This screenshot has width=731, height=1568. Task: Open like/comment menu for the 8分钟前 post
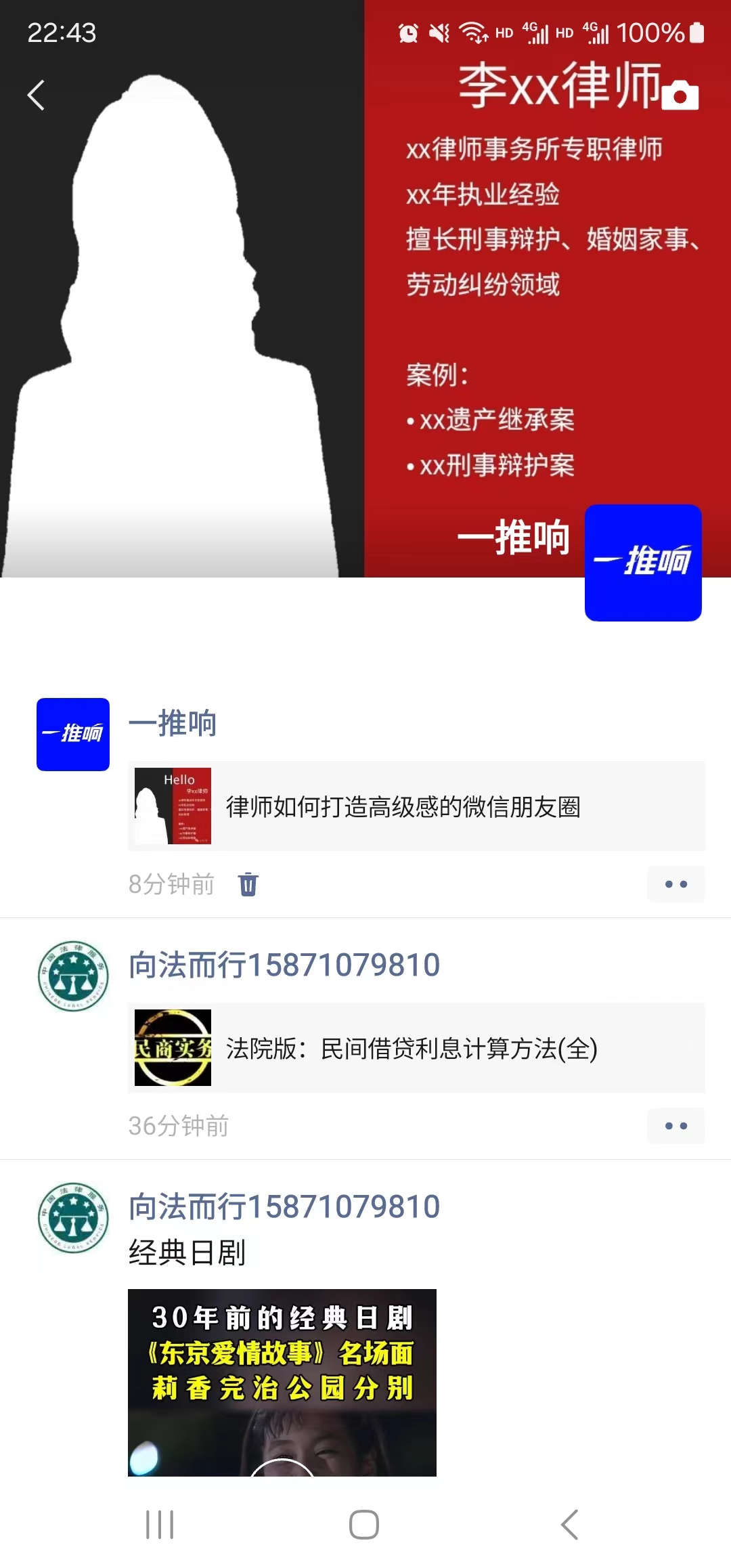click(675, 884)
